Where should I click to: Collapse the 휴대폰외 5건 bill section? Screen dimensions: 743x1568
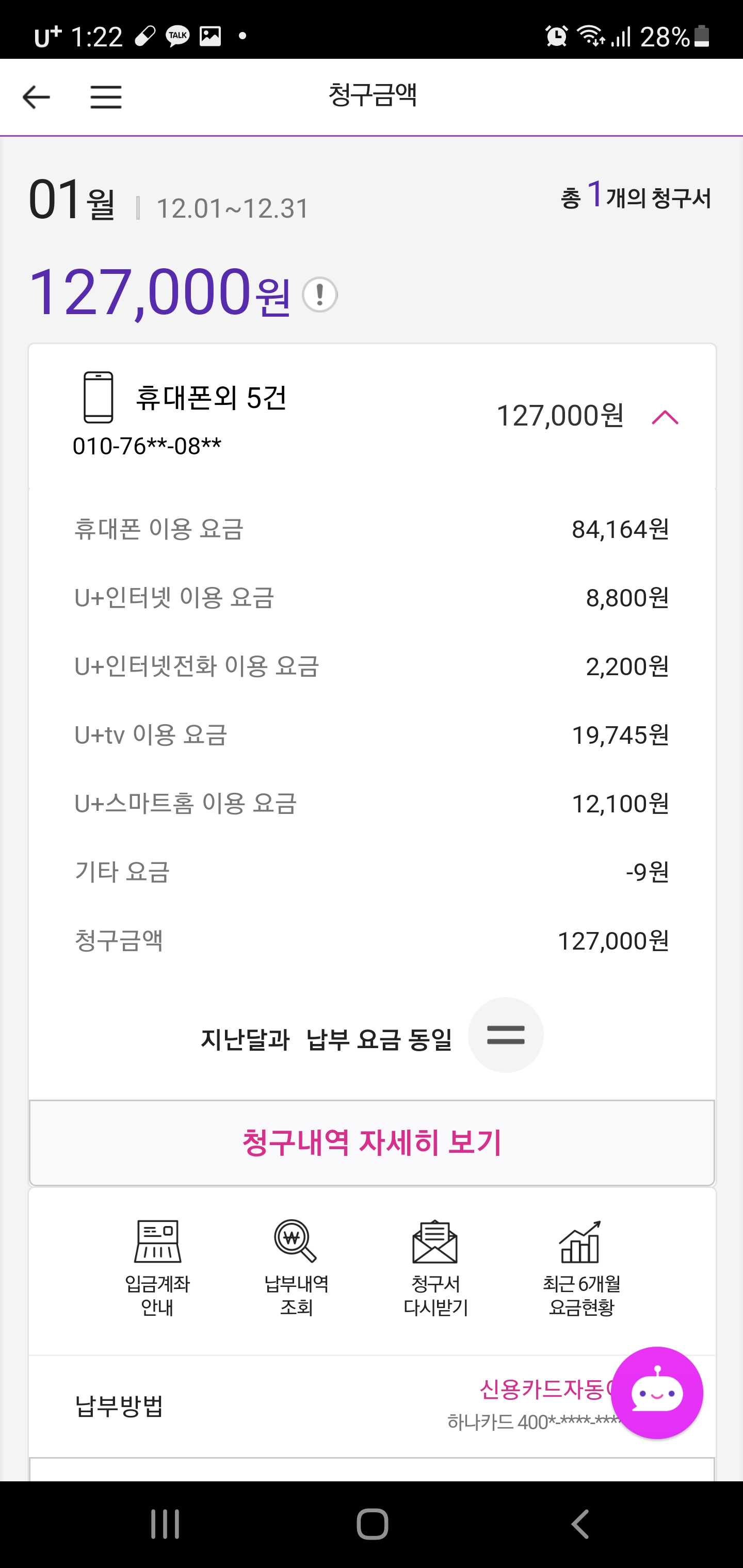[x=665, y=418]
